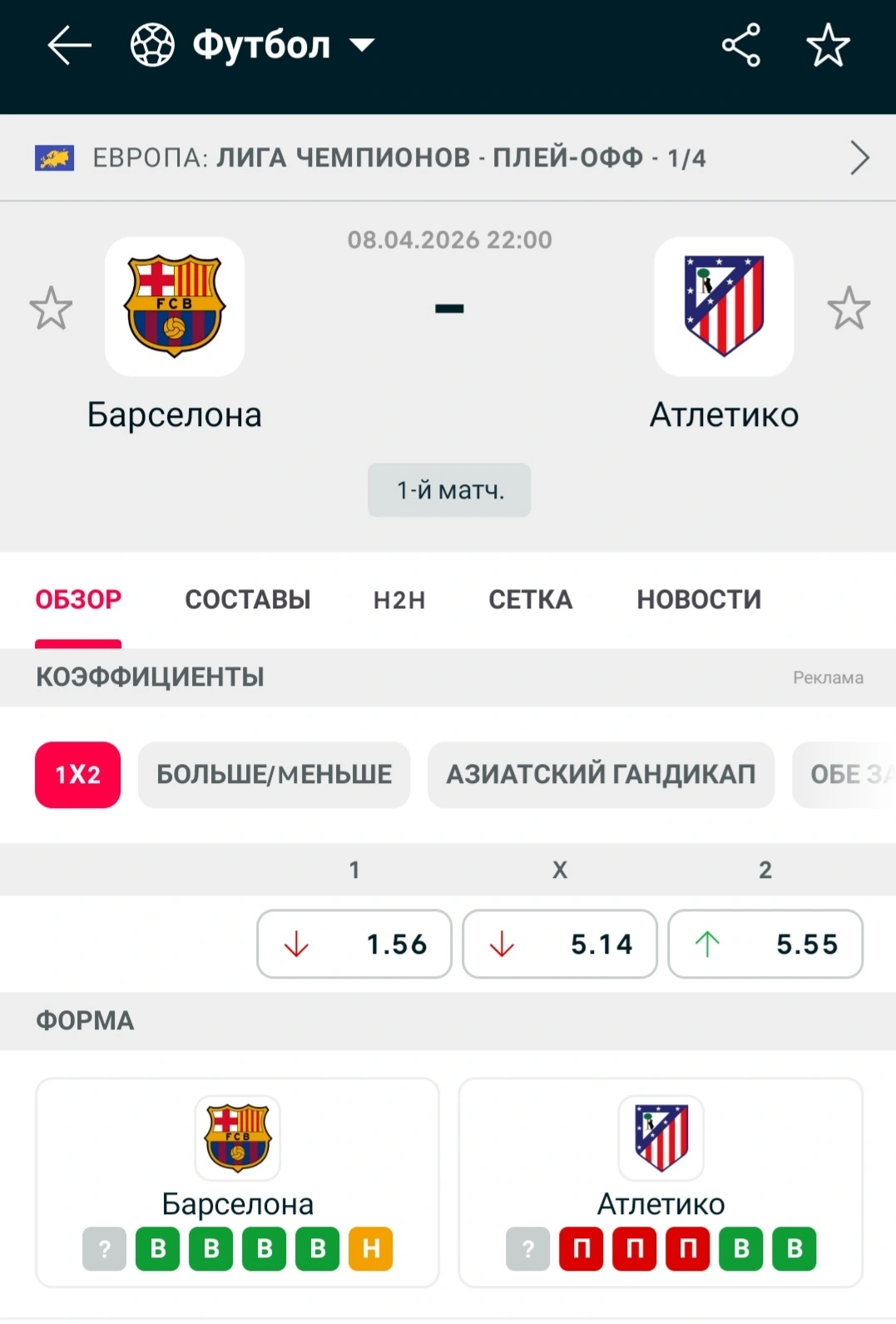
Task: Tap the 1-й матч button
Action: tap(449, 490)
